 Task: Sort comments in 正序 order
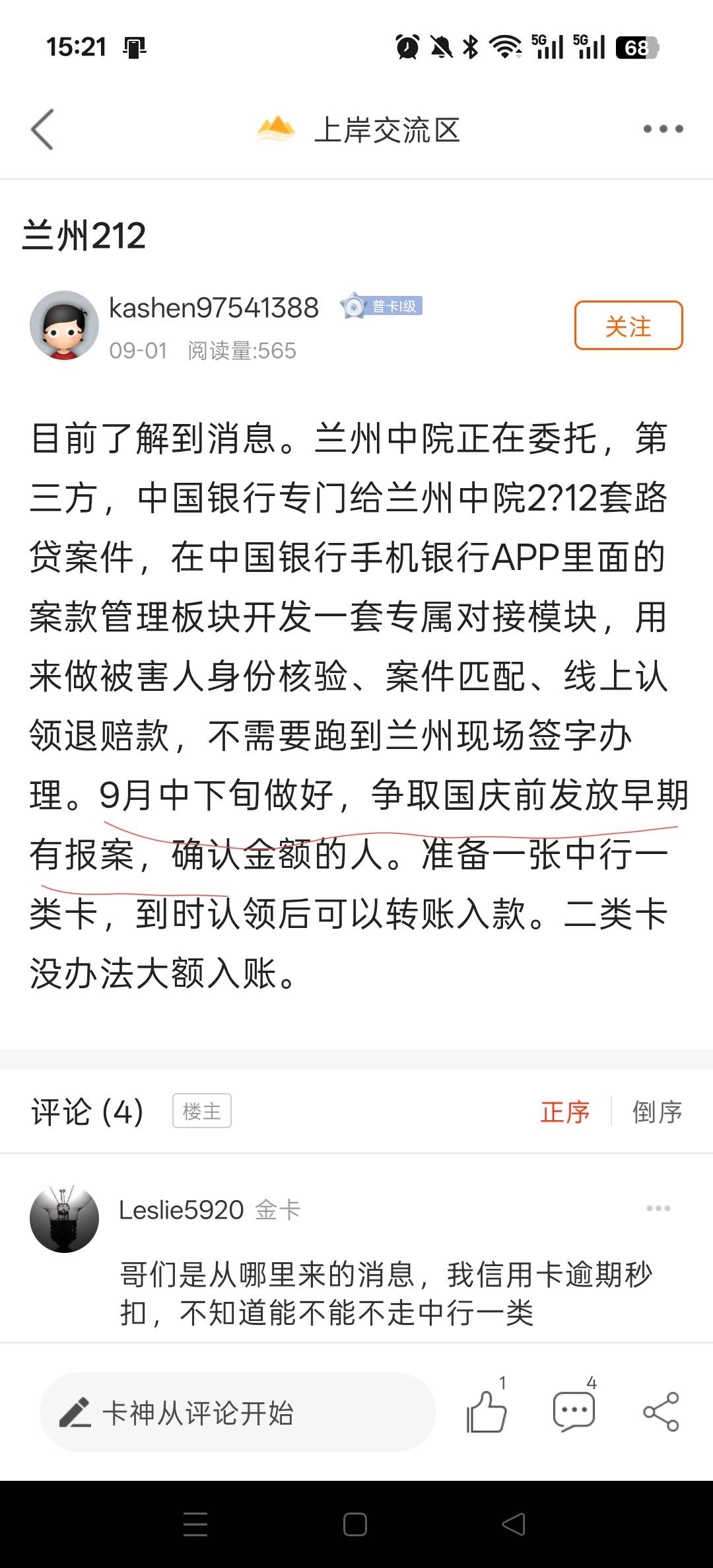pyautogui.click(x=564, y=1112)
